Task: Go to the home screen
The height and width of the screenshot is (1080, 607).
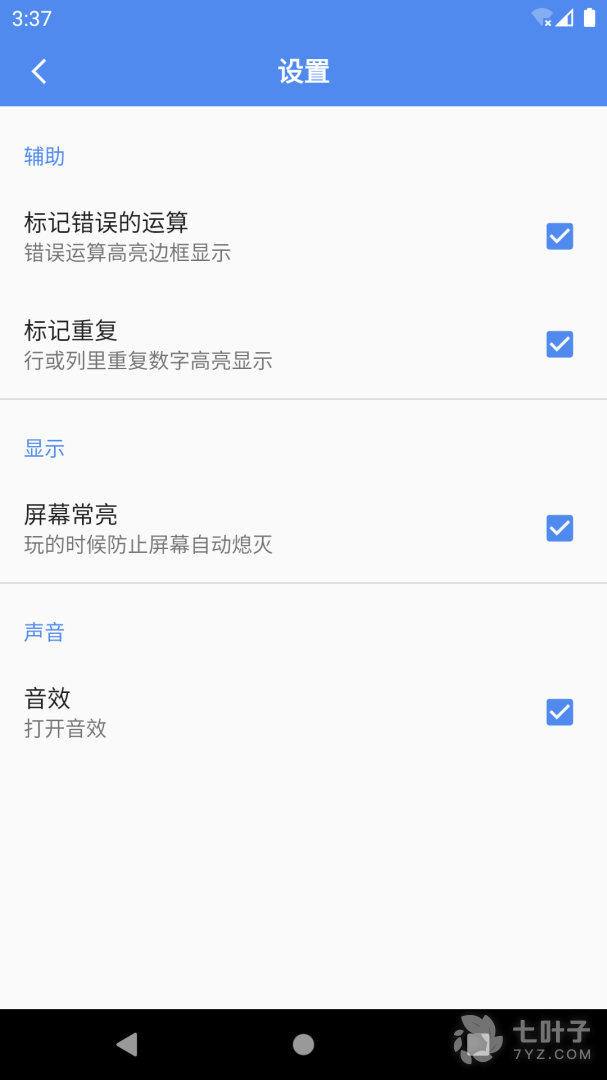Action: tap(303, 1045)
